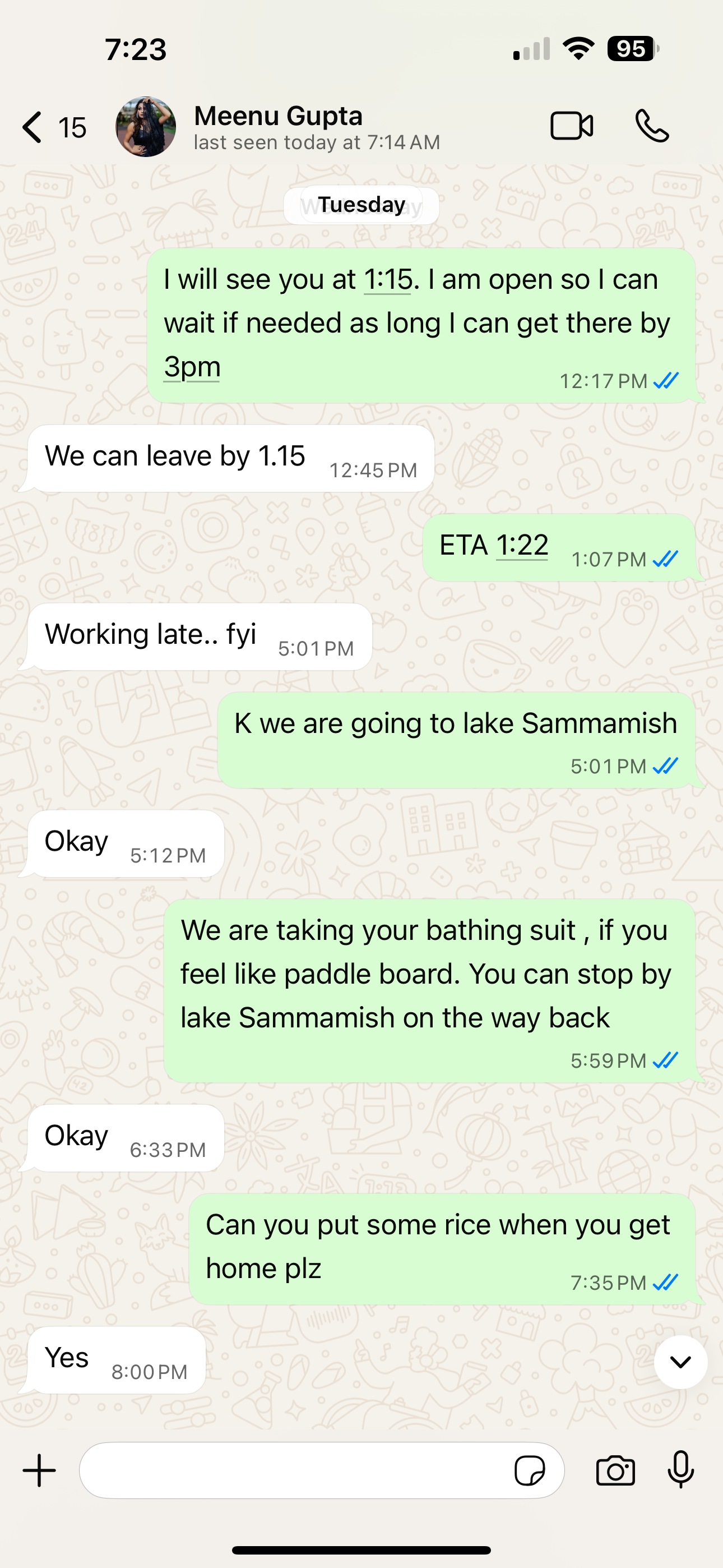Open the camera to send a photo

(615, 1470)
